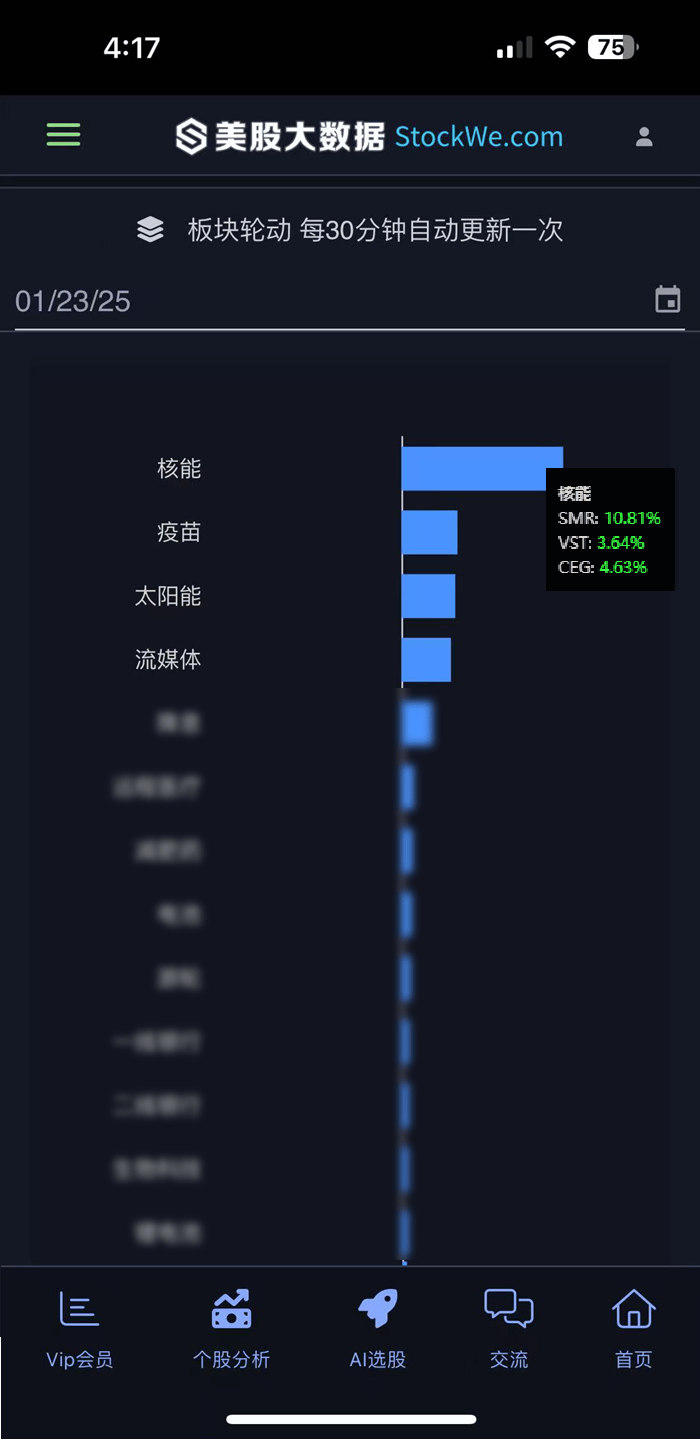The image size is (700, 1440).
Task: Go to the 首页 home tab
Action: [x=633, y=1330]
